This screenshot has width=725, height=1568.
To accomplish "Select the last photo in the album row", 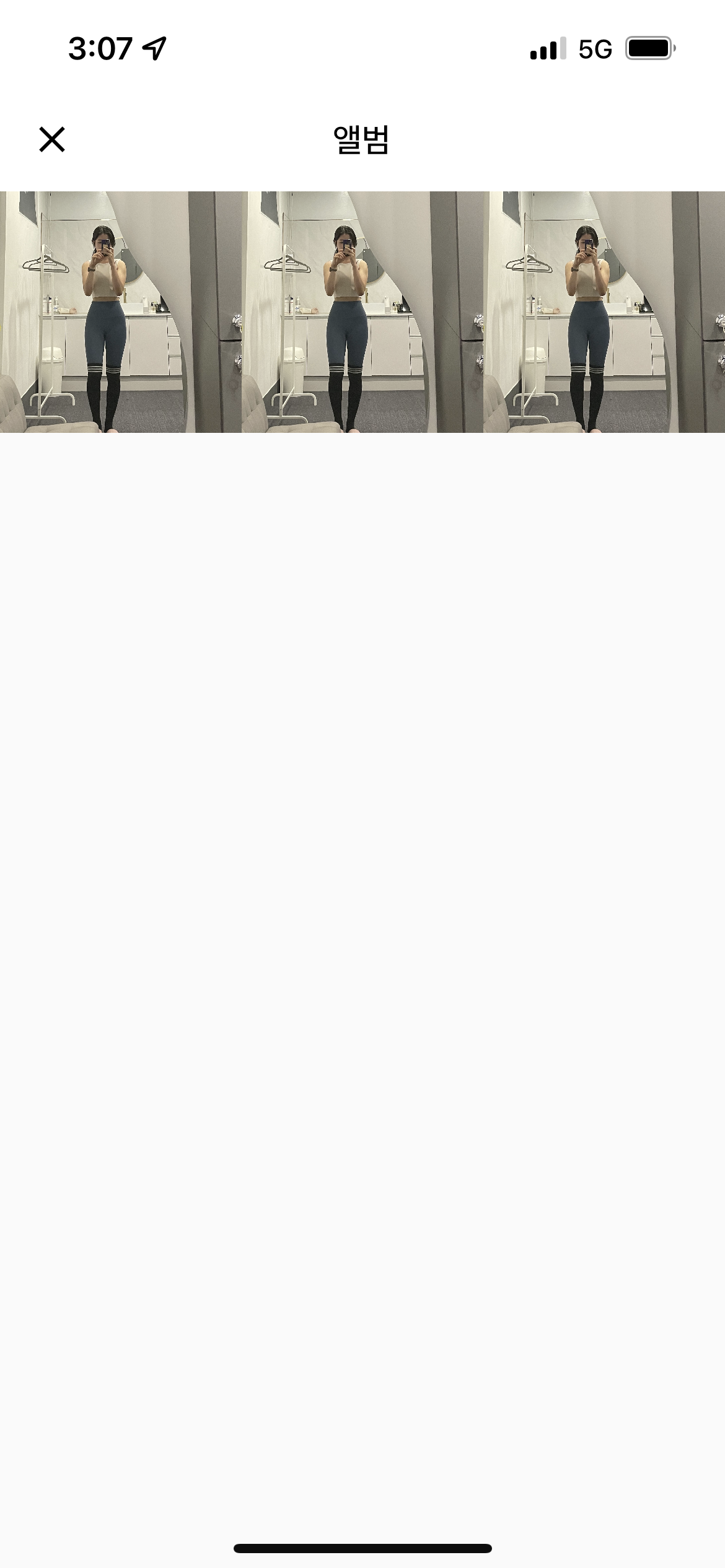I will (604, 311).
